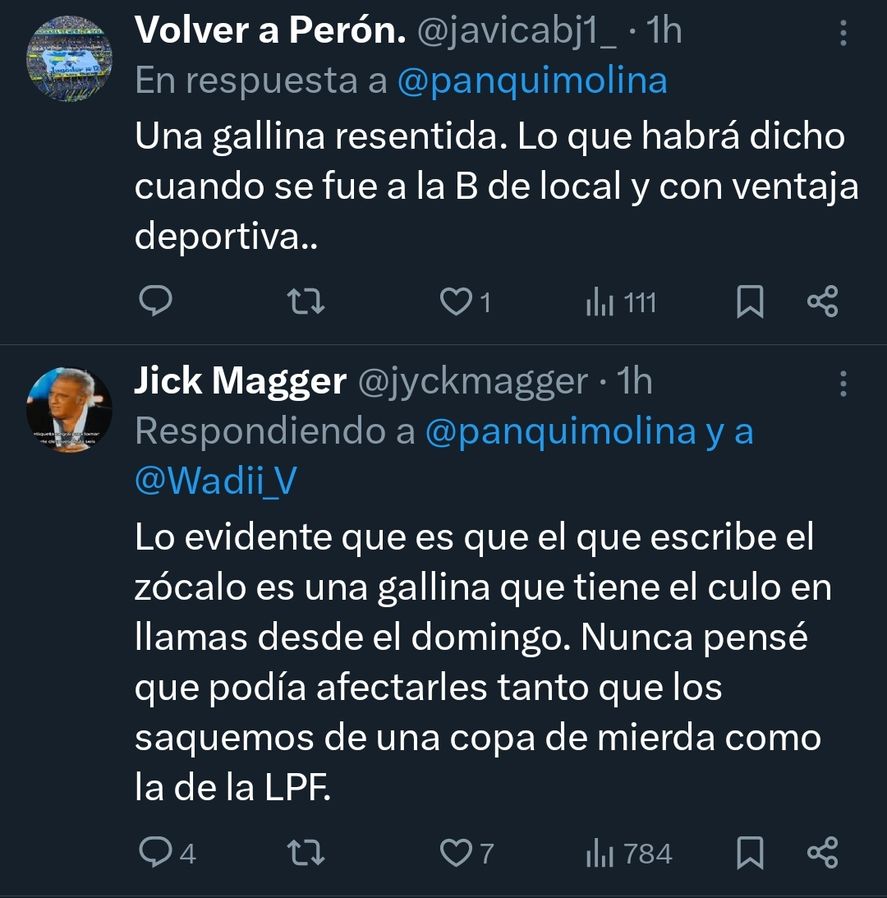887x898 pixels.
Task: Open Volver a Perón's profile picture
Action: click(x=68, y=55)
